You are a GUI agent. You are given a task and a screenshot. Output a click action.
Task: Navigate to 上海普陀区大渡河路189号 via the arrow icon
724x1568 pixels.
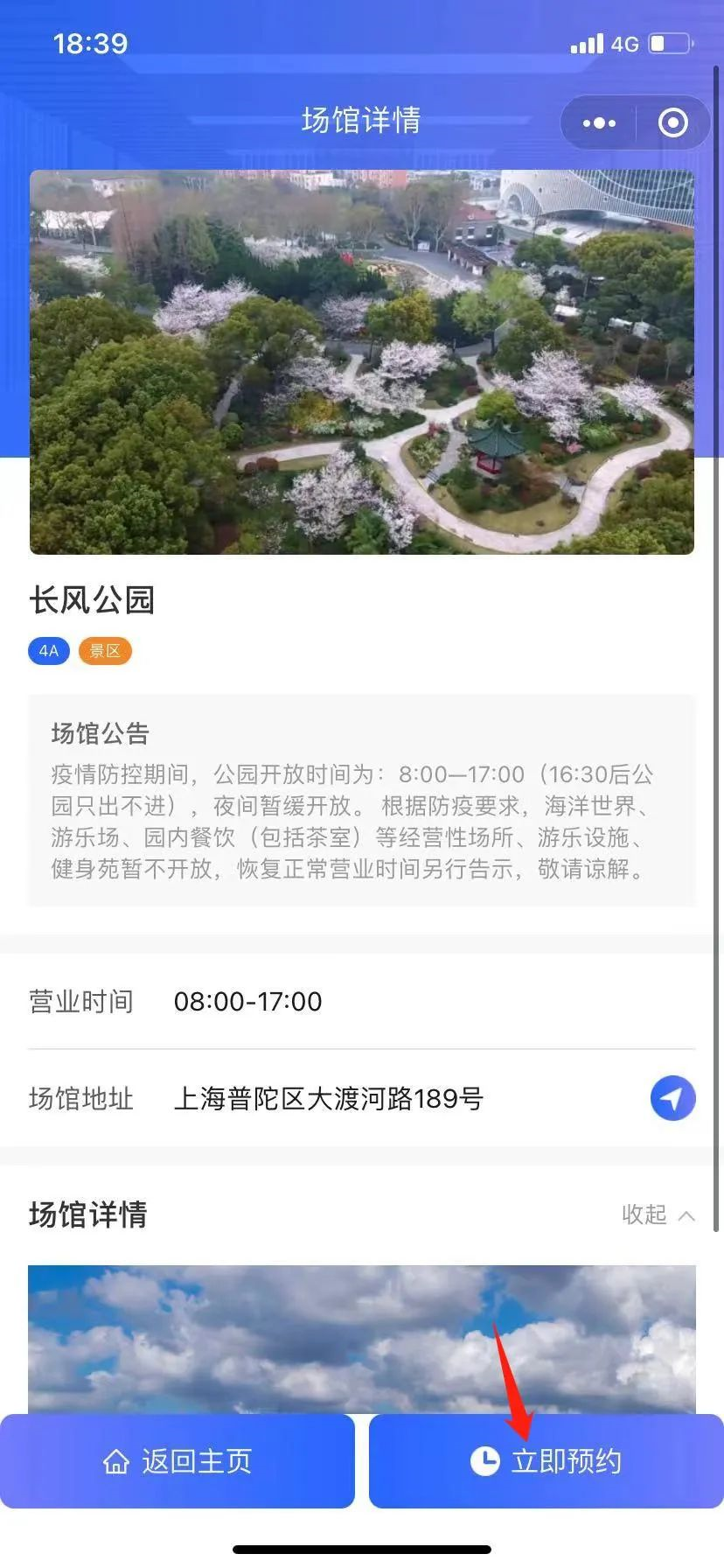672,1098
